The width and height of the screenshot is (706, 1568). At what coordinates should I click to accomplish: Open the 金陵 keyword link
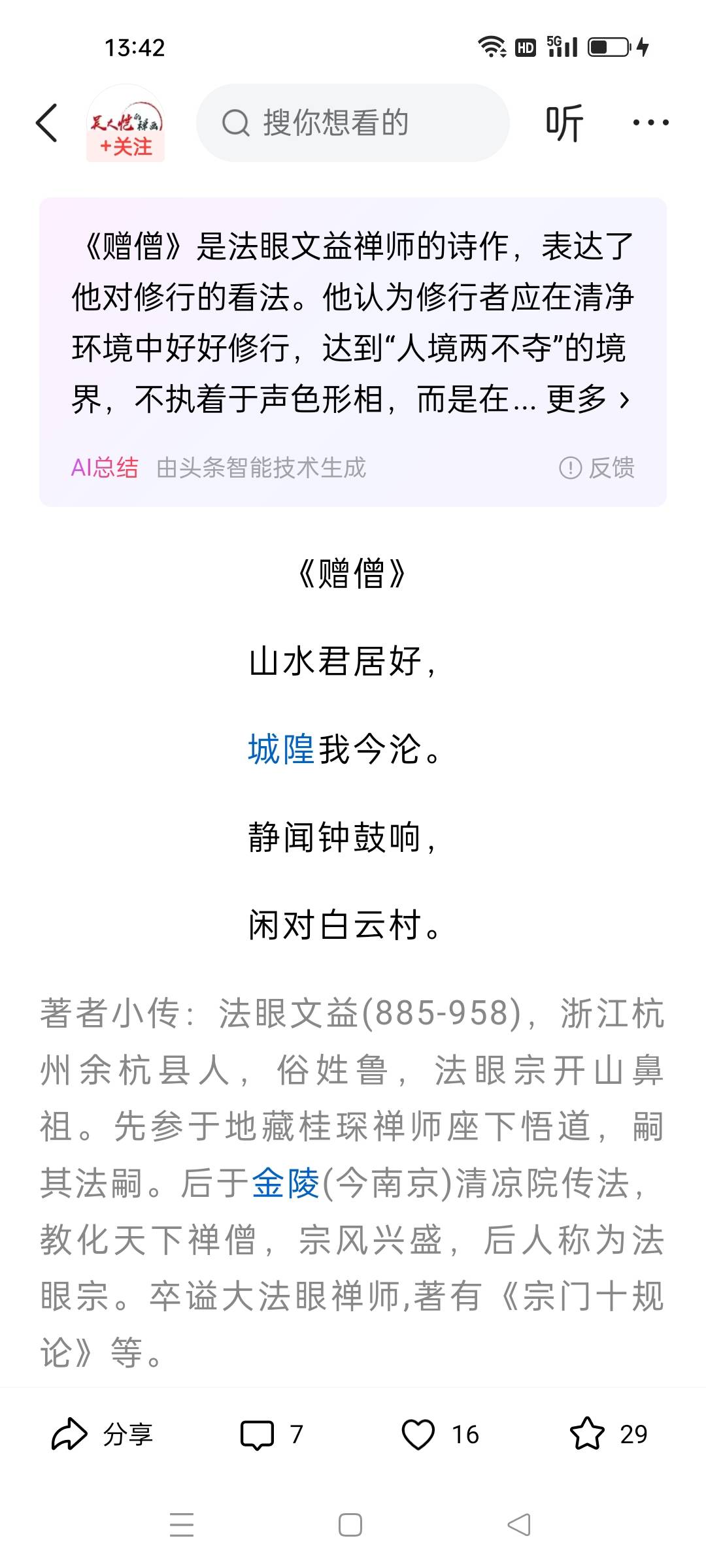coord(286,1183)
